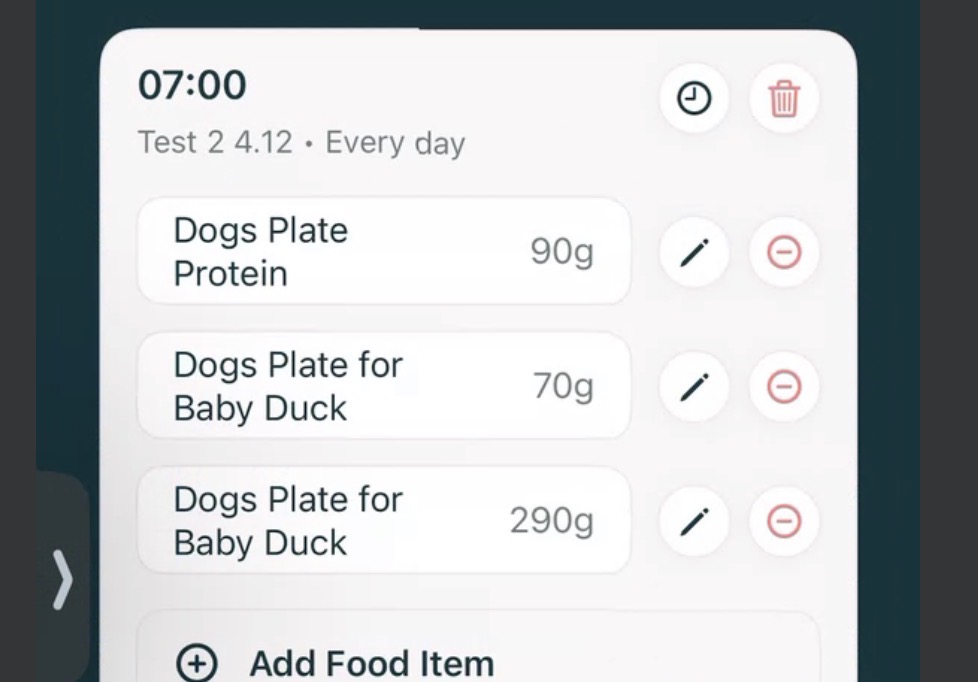Edit the Dogs Plate Protein 90g item
Viewport: 978px width, 682px height.
coord(694,252)
